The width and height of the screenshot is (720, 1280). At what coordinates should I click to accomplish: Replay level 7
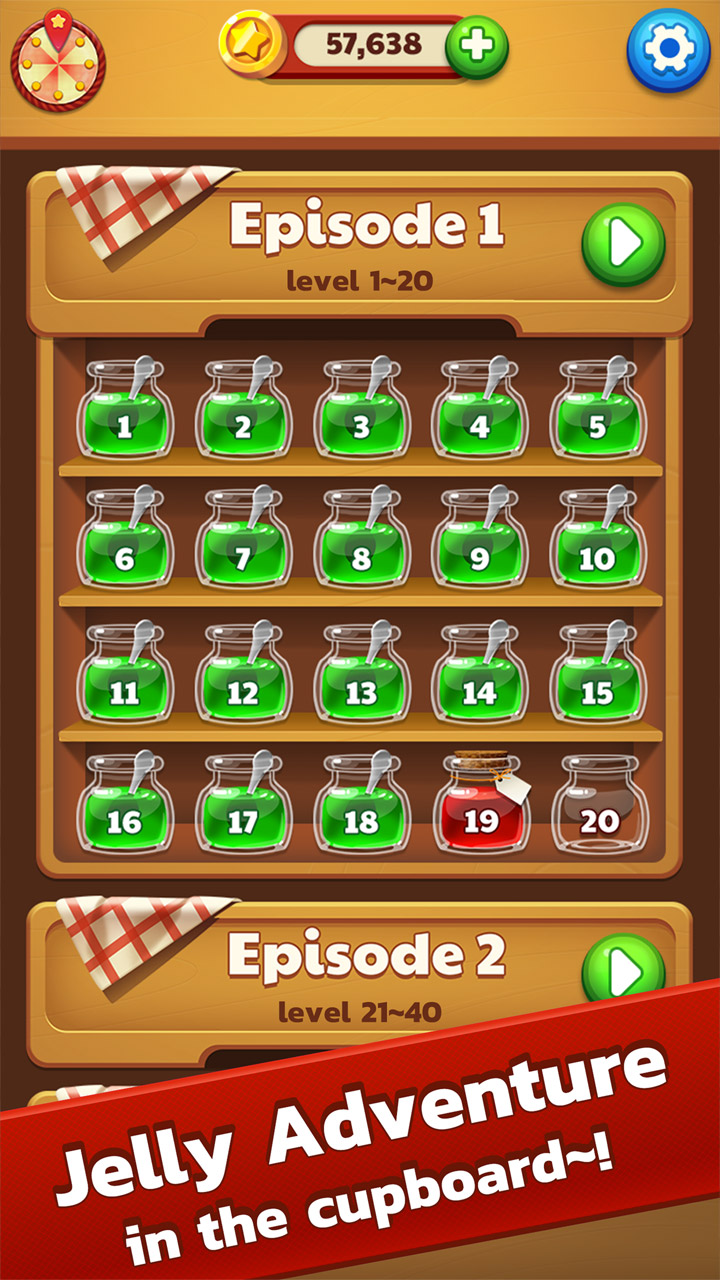pos(243,544)
